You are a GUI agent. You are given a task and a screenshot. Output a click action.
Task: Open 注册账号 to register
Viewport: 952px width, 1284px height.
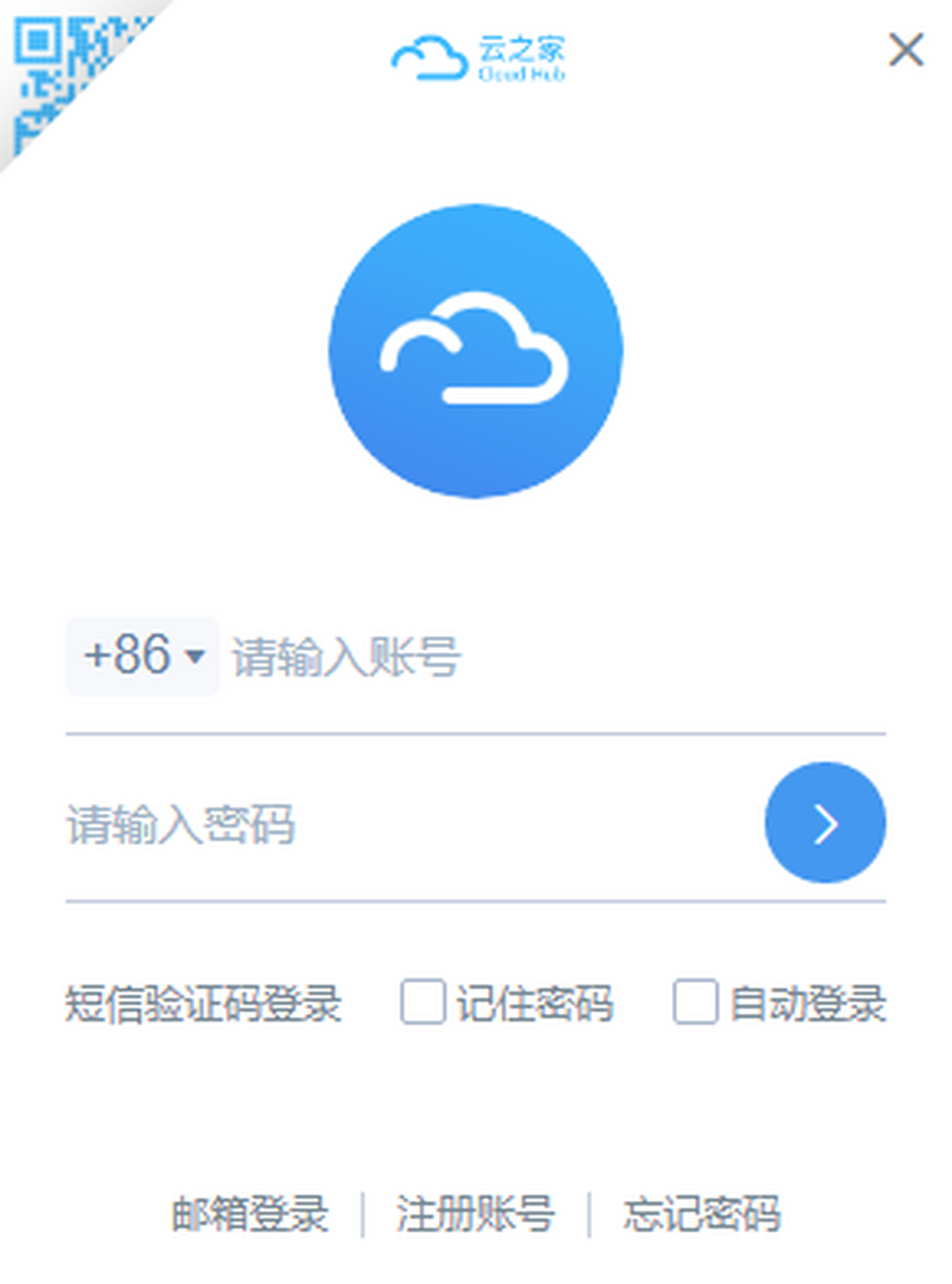point(475,1213)
